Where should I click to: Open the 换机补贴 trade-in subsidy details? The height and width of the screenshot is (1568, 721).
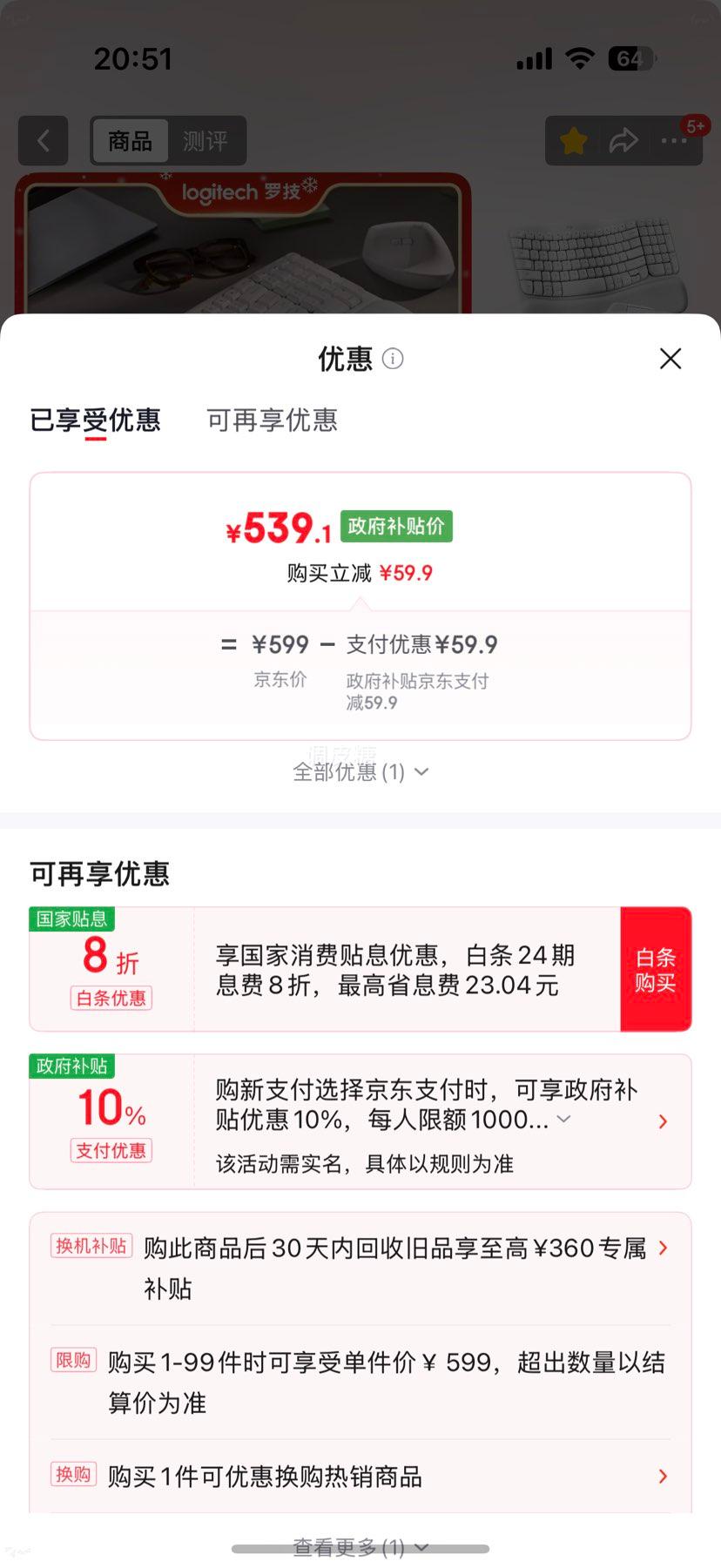(663, 1248)
